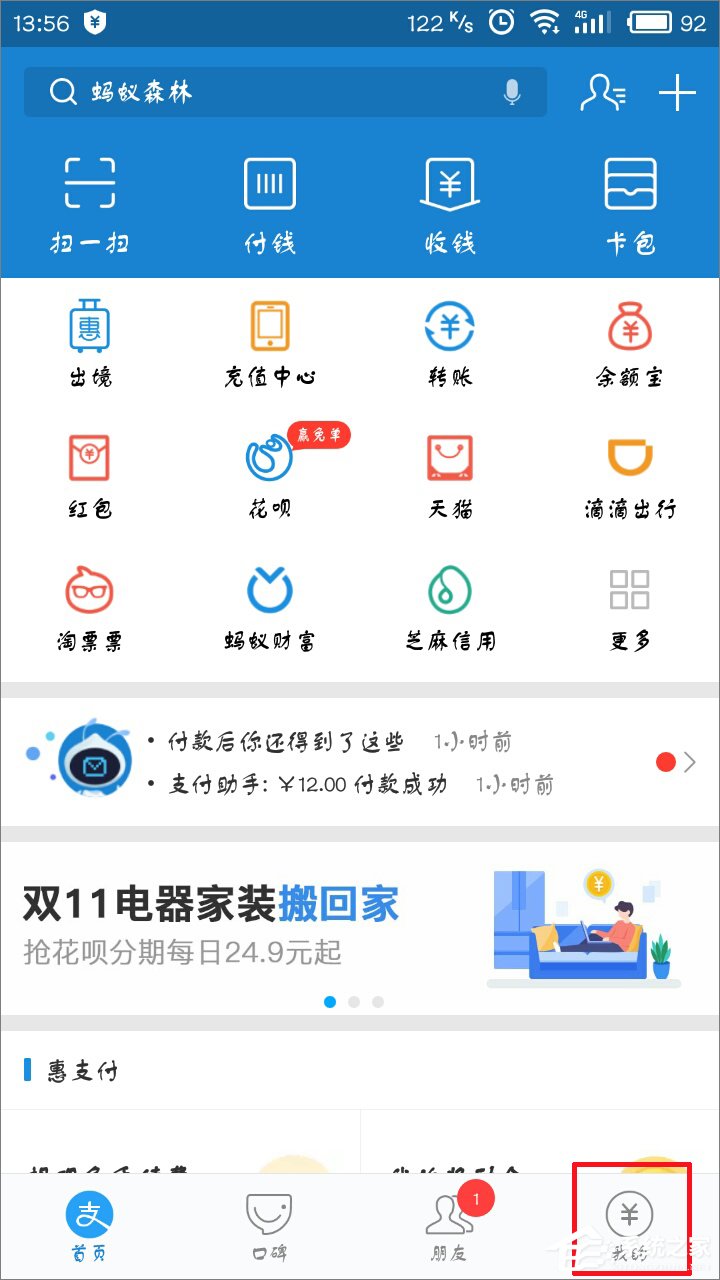Open the Card Pack (卡包)
Viewport: 720px width, 1280px height.
[630, 200]
